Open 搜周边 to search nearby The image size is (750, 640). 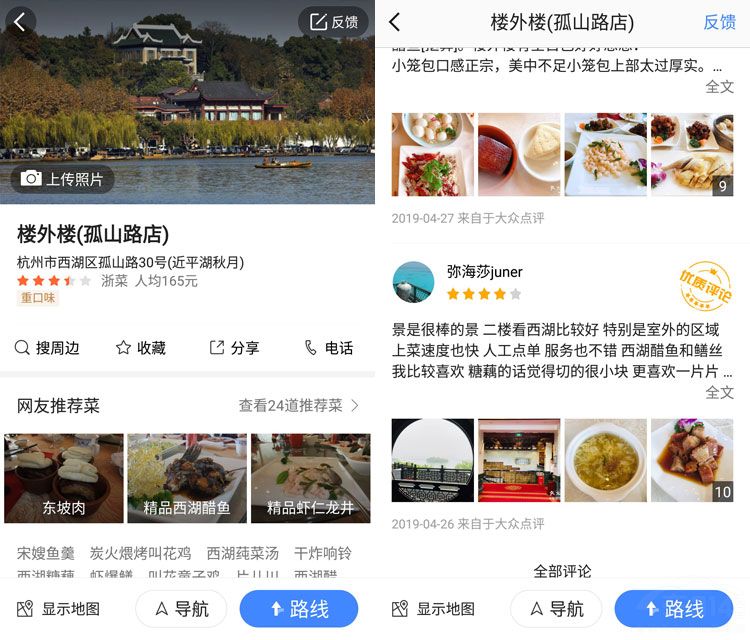[47, 348]
